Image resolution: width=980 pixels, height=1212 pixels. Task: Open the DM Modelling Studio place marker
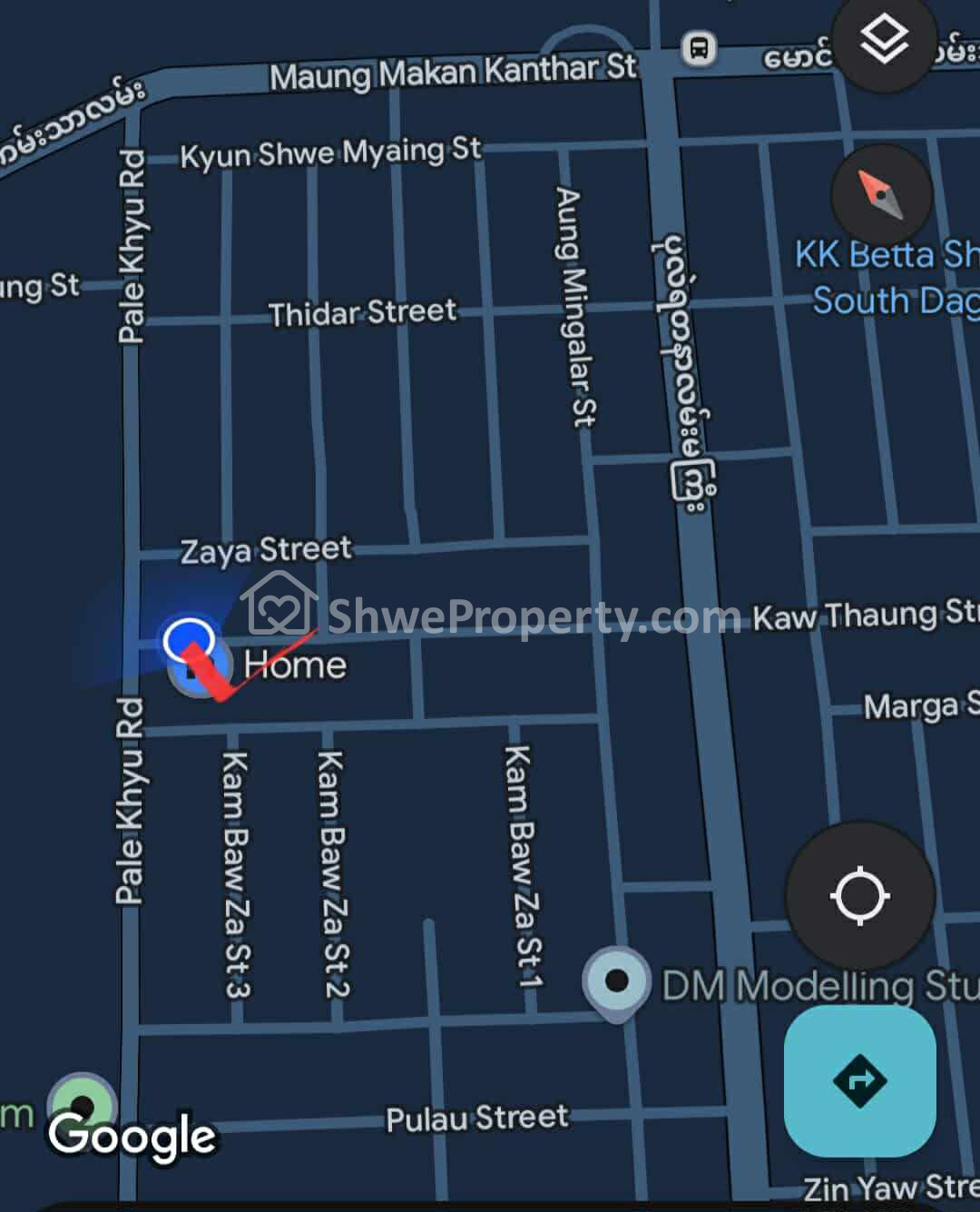coord(617,982)
